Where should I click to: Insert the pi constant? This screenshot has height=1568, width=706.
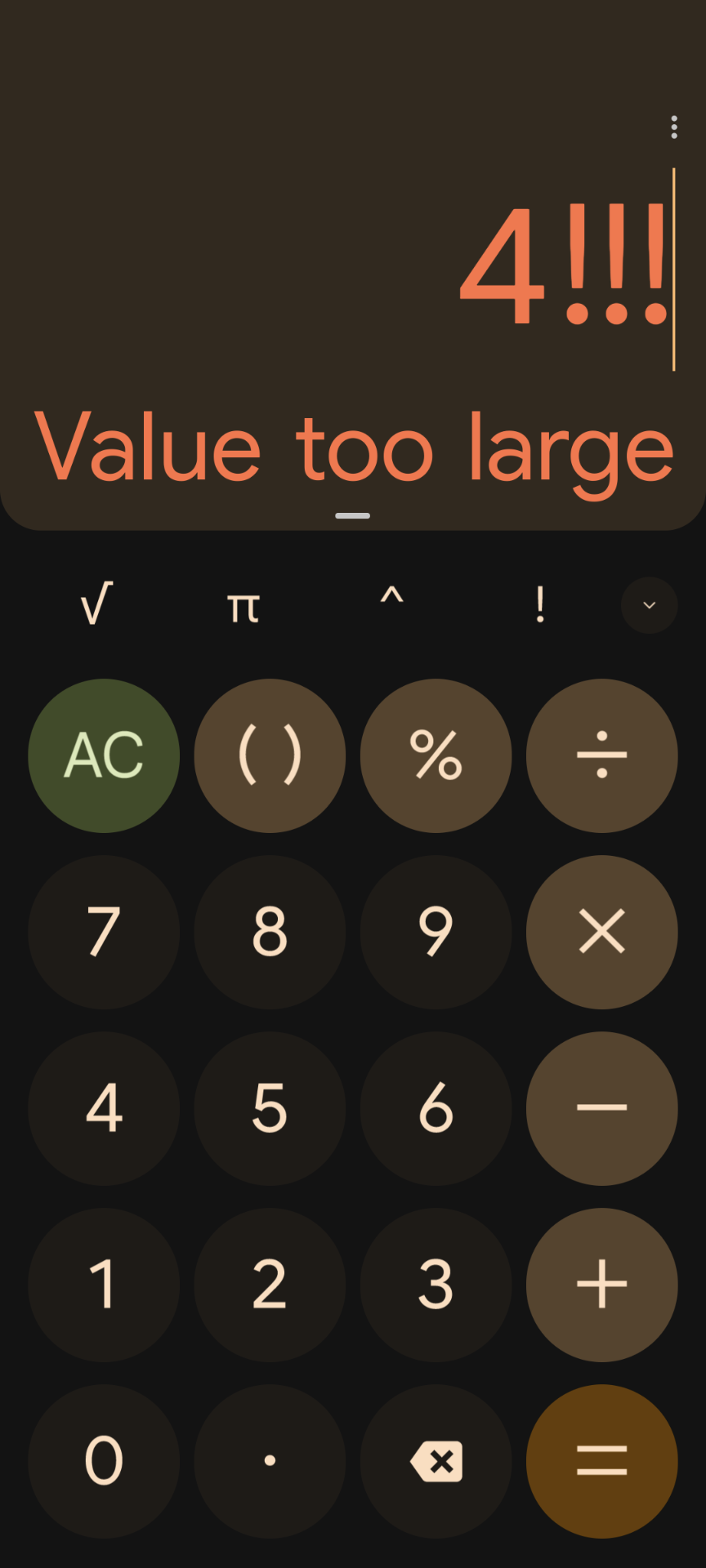point(243,607)
